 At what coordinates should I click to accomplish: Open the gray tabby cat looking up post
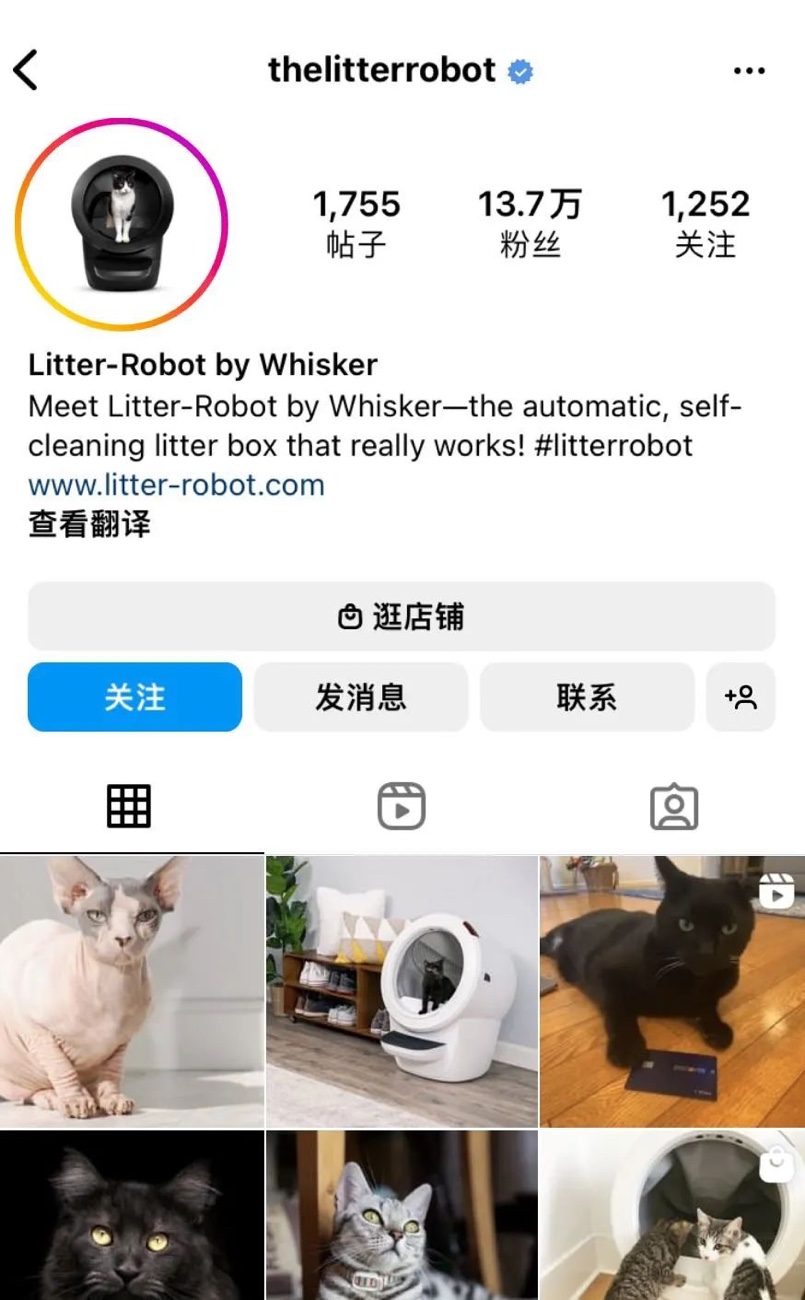(x=402, y=1215)
